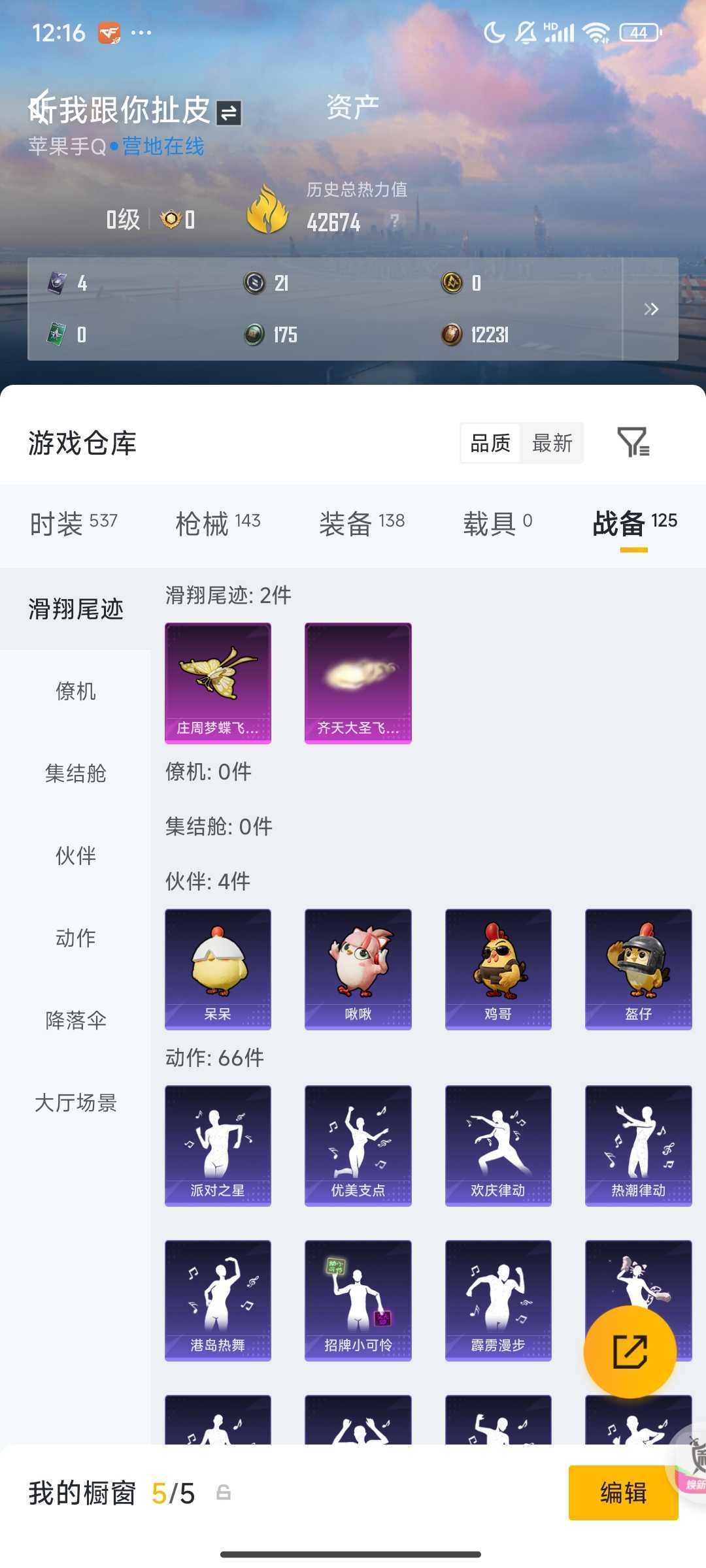
Task: Open the 呆呆 companion card
Action: point(218,969)
